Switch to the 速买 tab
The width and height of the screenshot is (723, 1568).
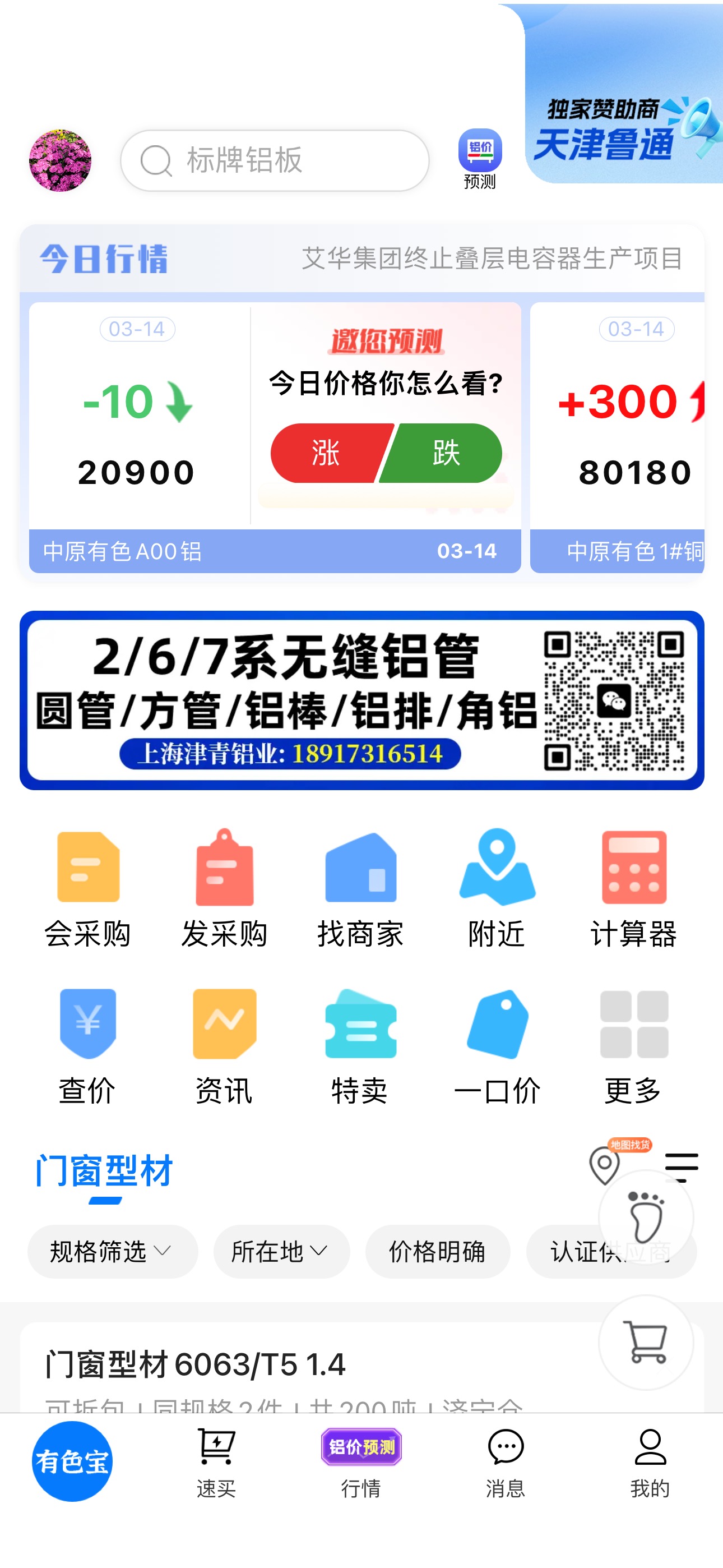pos(216,1462)
